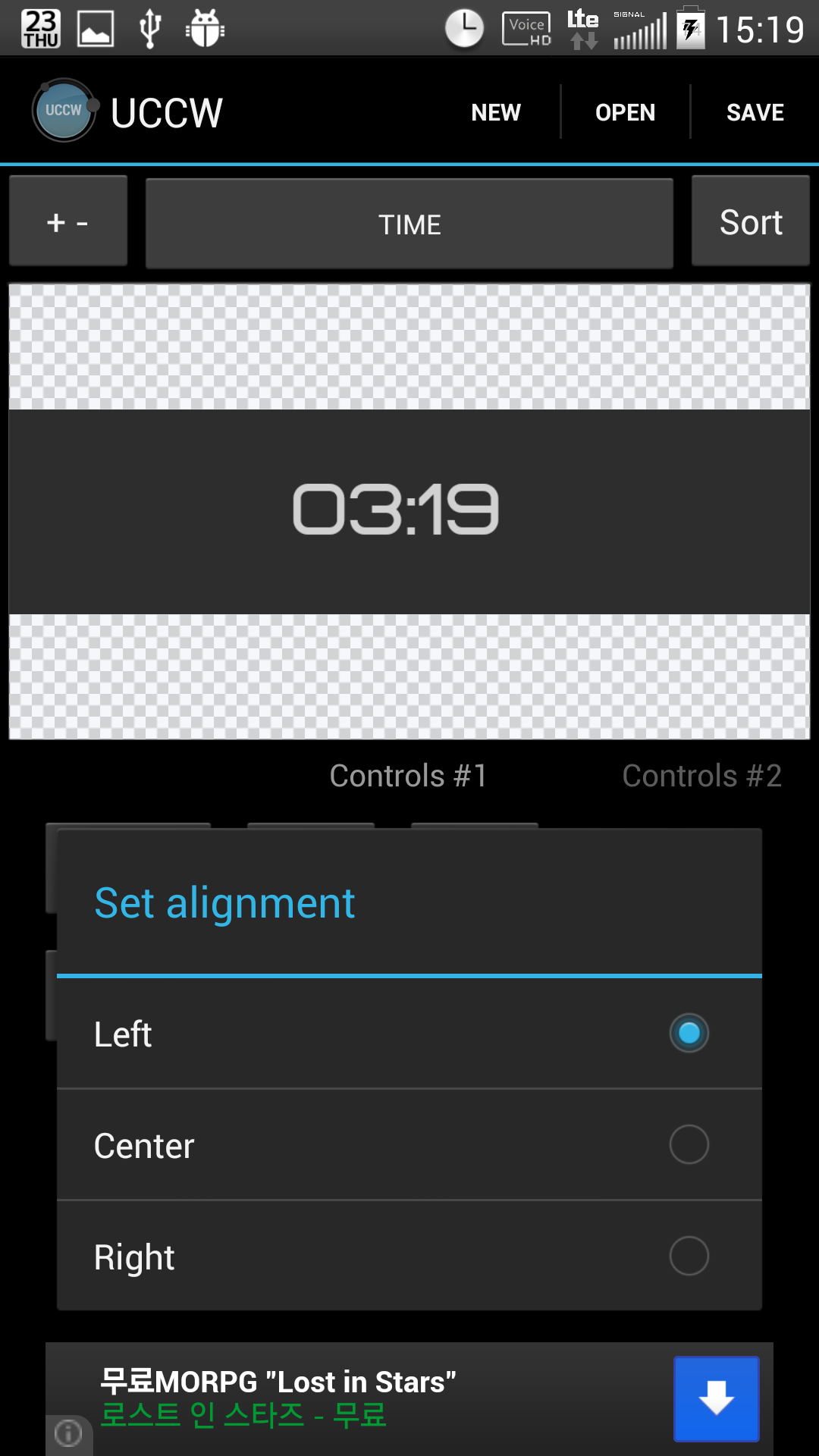Tap OPEN in the action bar
819x1456 pixels.
tap(625, 112)
